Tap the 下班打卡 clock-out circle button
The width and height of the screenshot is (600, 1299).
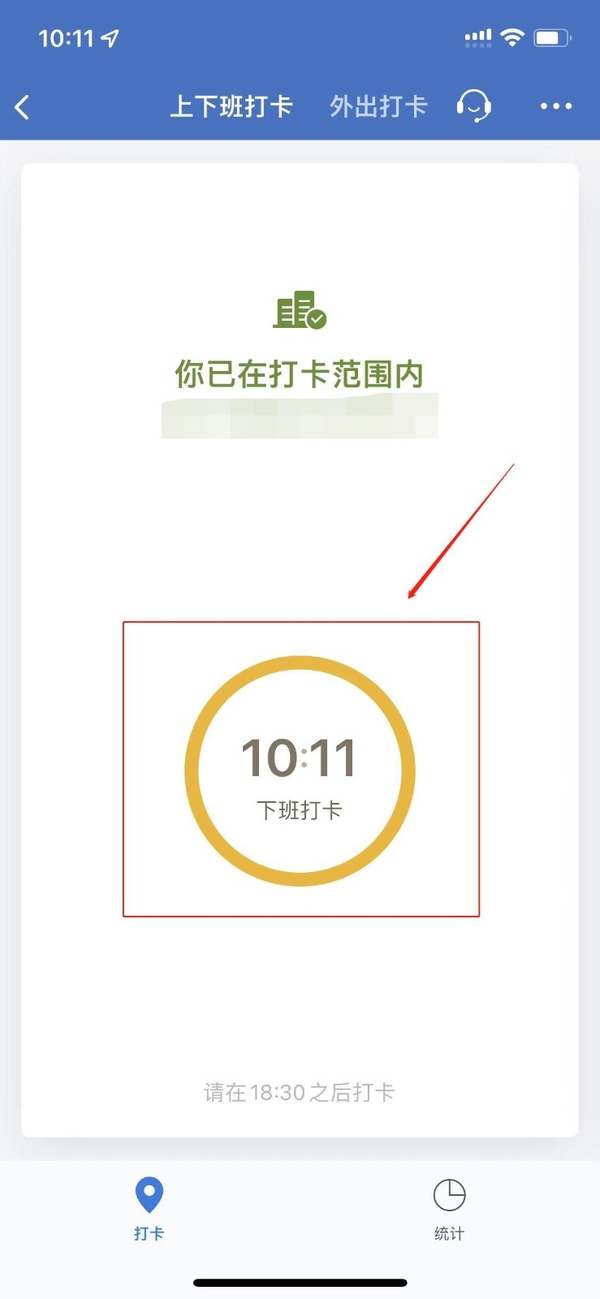coord(300,769)
